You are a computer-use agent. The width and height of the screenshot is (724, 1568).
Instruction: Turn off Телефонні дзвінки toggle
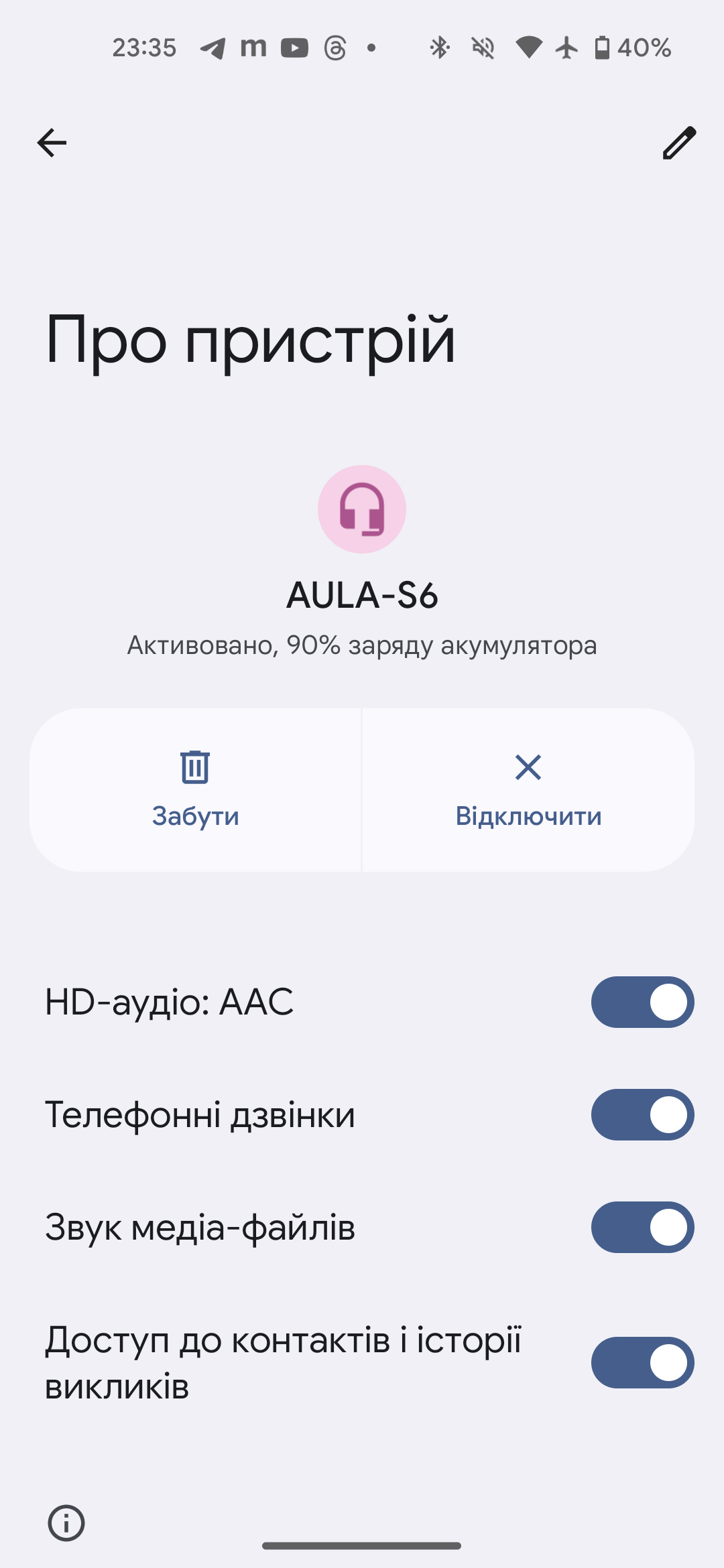[x=642, y=1114]
